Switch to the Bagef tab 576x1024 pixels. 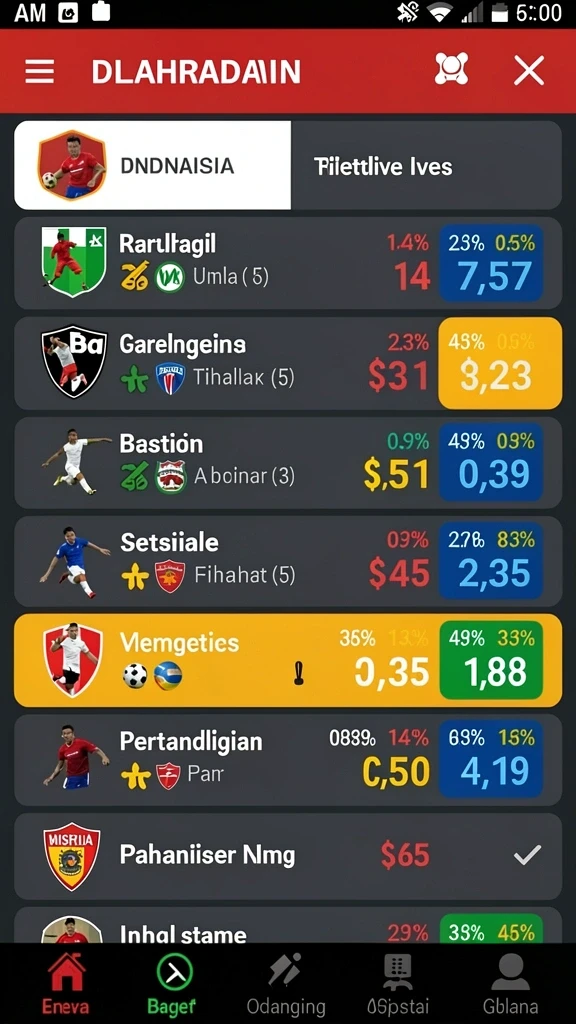(x=171, y=984)
